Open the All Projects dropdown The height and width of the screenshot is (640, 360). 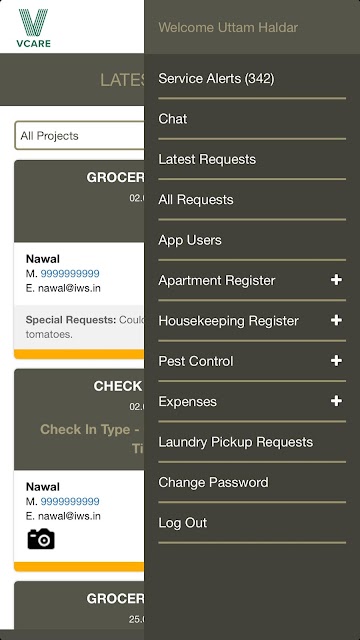click(80, 136)
